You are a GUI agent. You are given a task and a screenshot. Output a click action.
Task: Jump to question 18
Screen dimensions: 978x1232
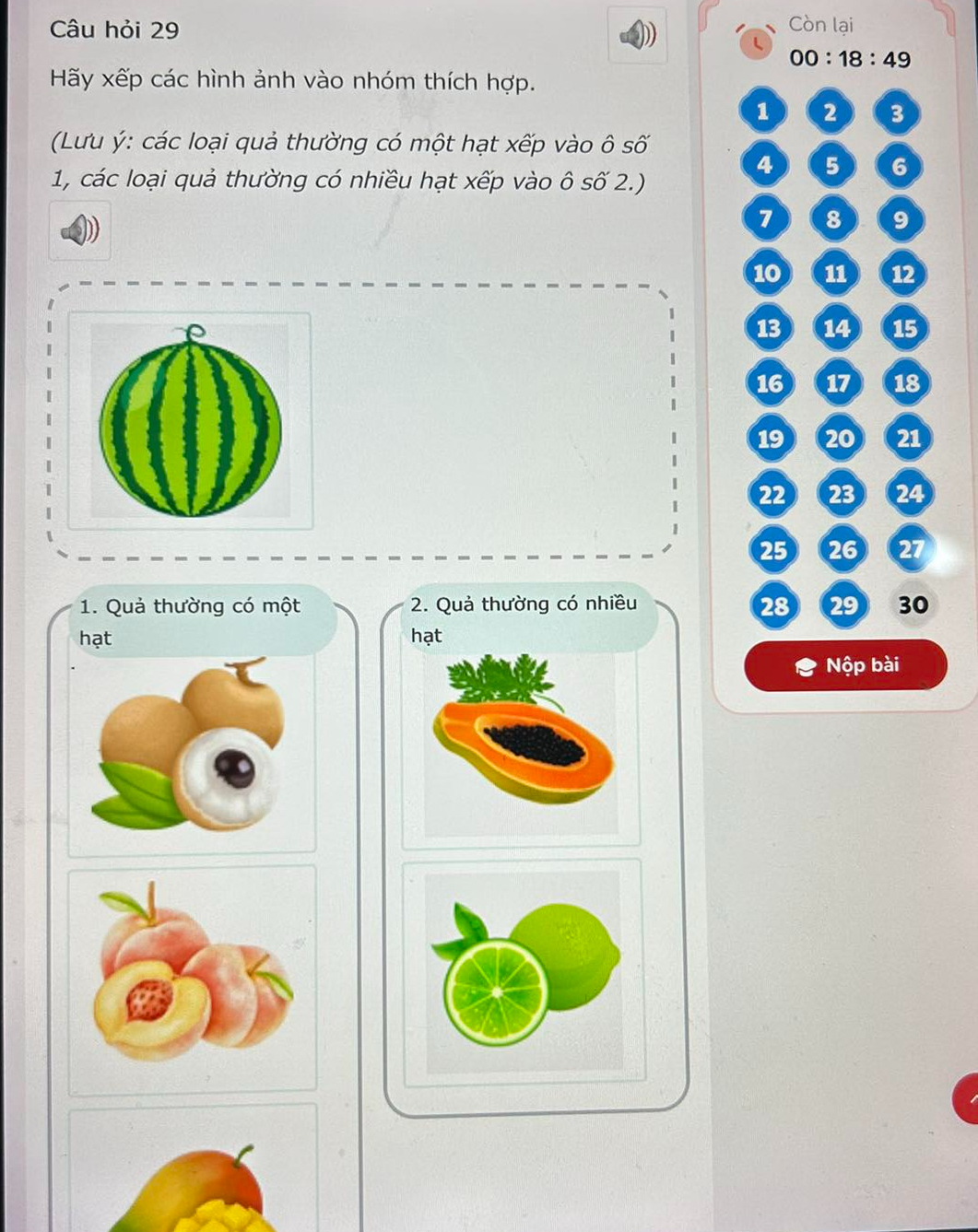point(906,383)
